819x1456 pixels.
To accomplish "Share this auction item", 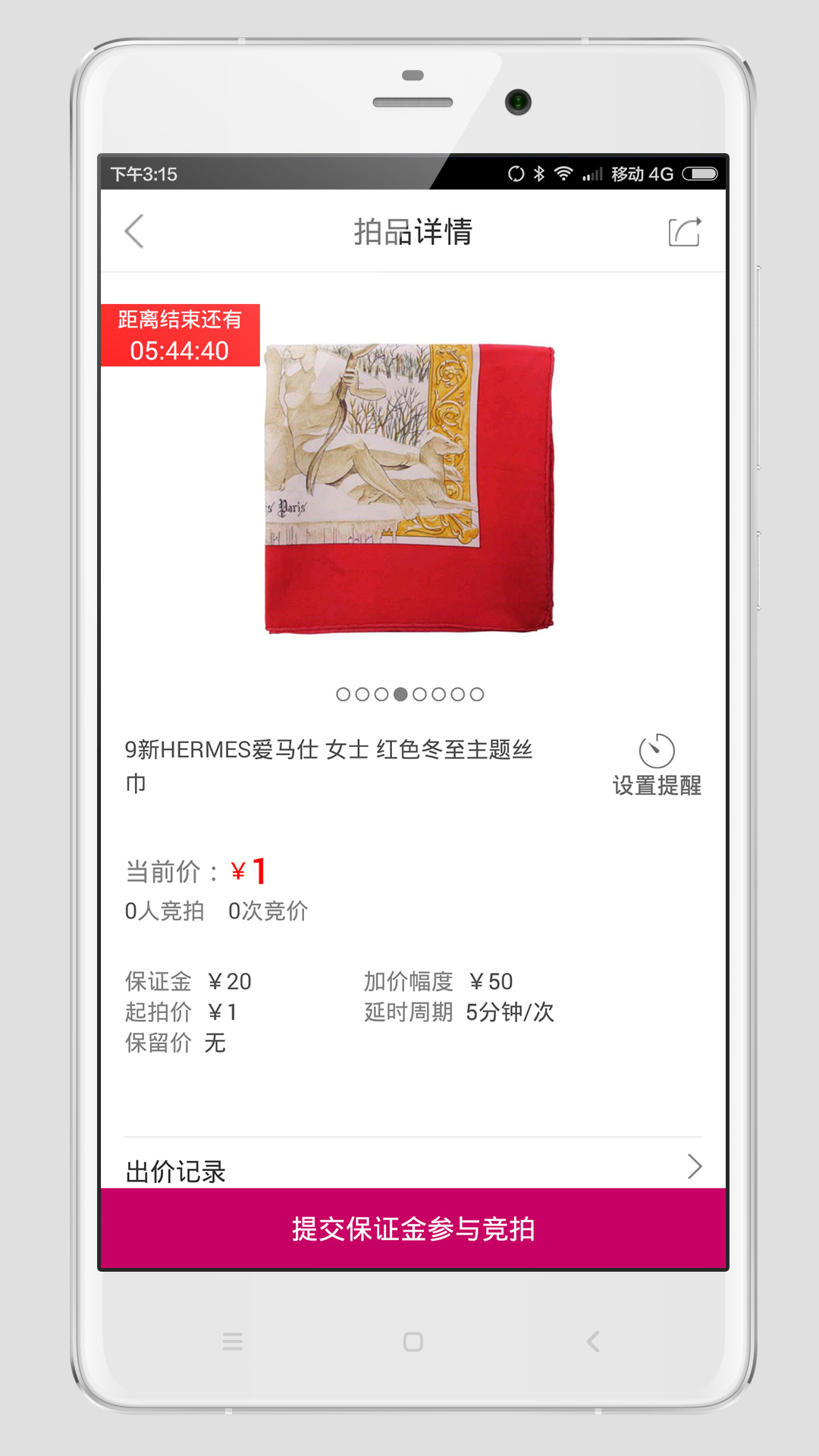I will coord(684,232).
